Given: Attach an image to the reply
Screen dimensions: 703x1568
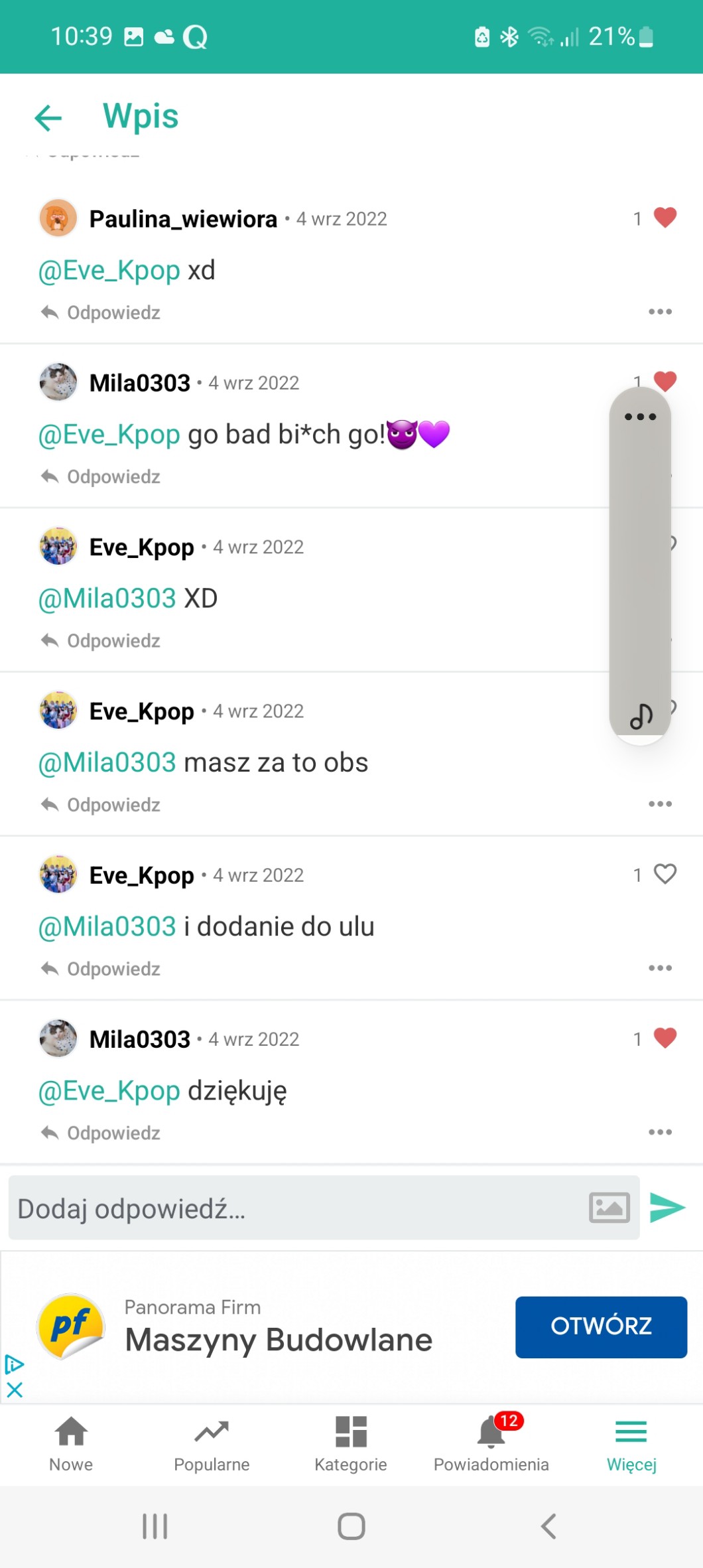Looking at the screenshot, I should pos(609,1207).
